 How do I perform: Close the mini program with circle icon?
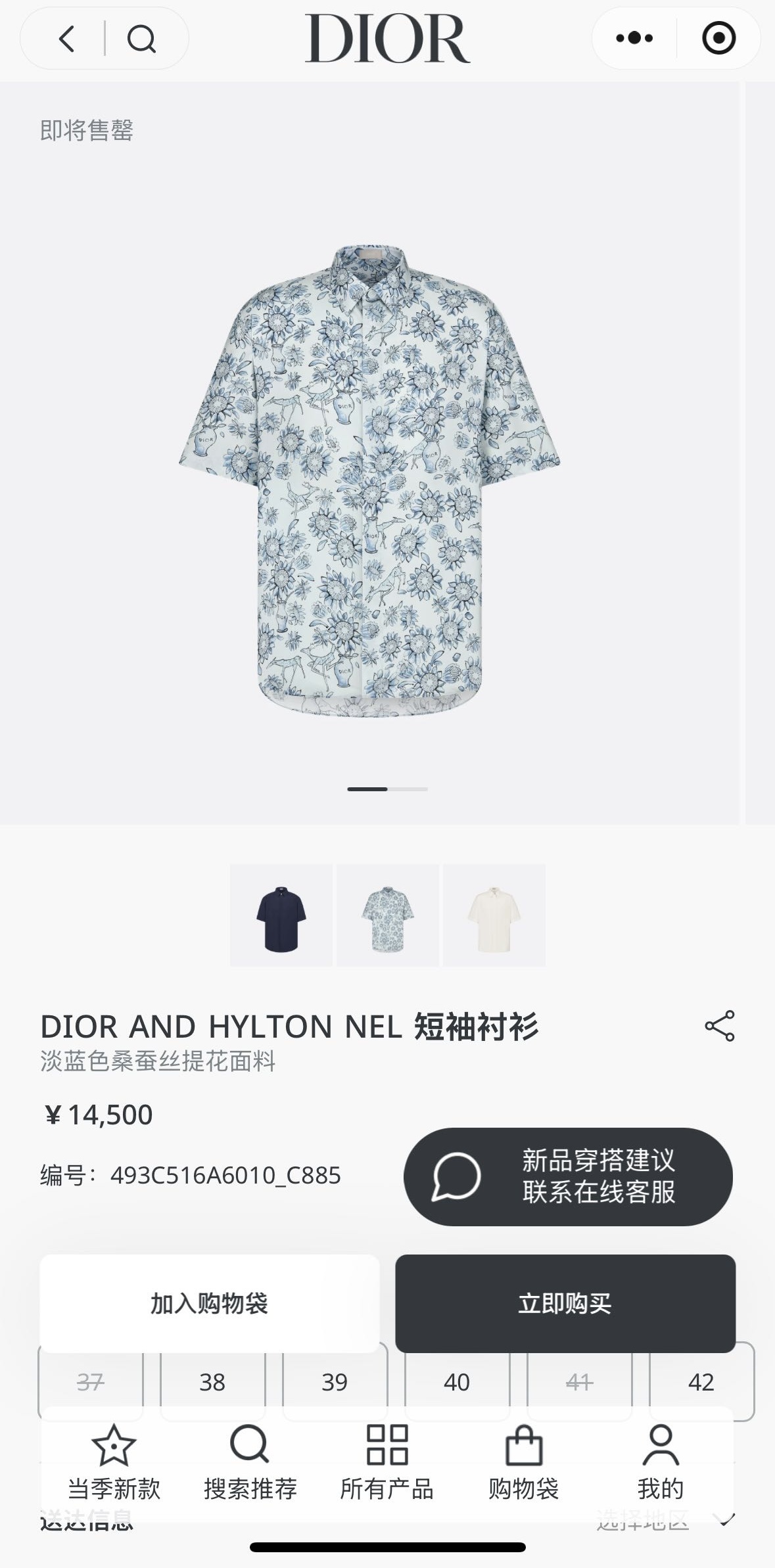click(718, 38)
